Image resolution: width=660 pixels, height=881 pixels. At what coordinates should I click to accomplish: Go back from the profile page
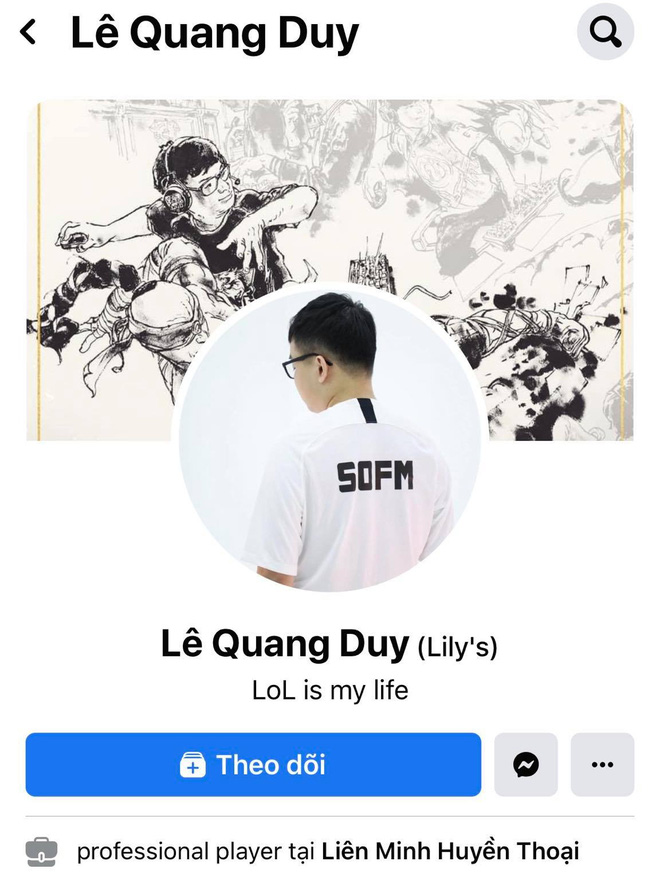[30, 33]
